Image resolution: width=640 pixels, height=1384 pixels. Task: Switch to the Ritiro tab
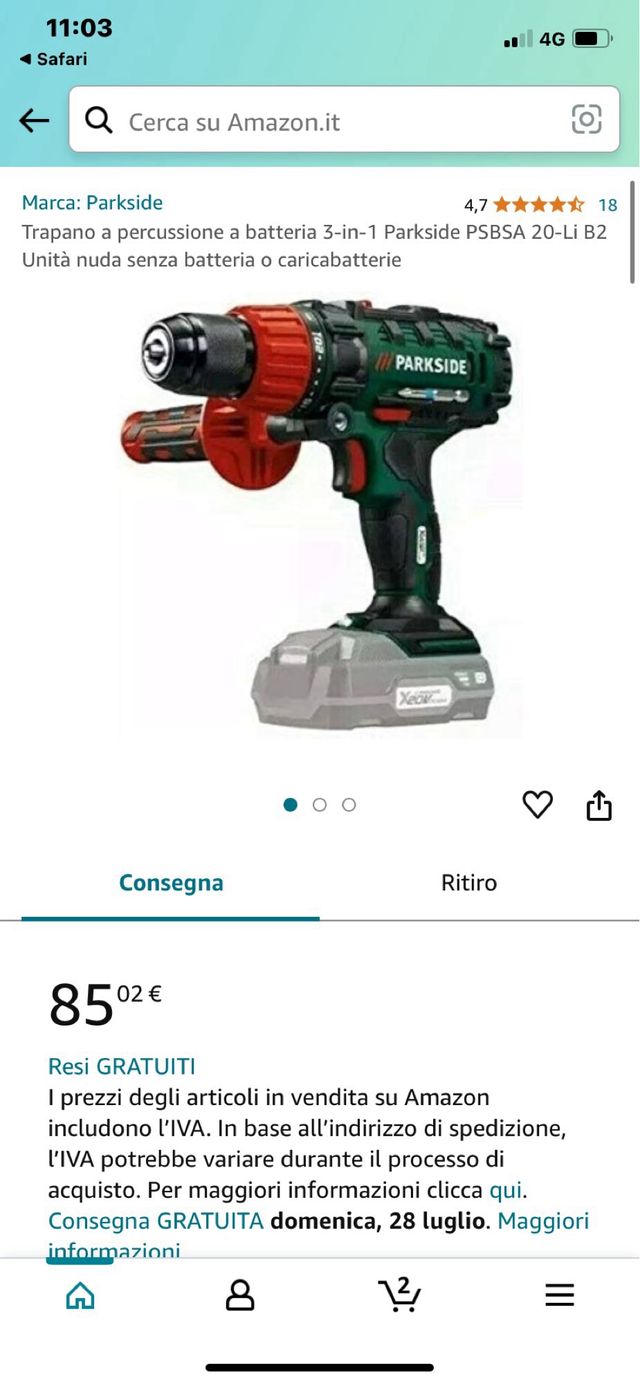pyautogui.click(x=469, y=883)
